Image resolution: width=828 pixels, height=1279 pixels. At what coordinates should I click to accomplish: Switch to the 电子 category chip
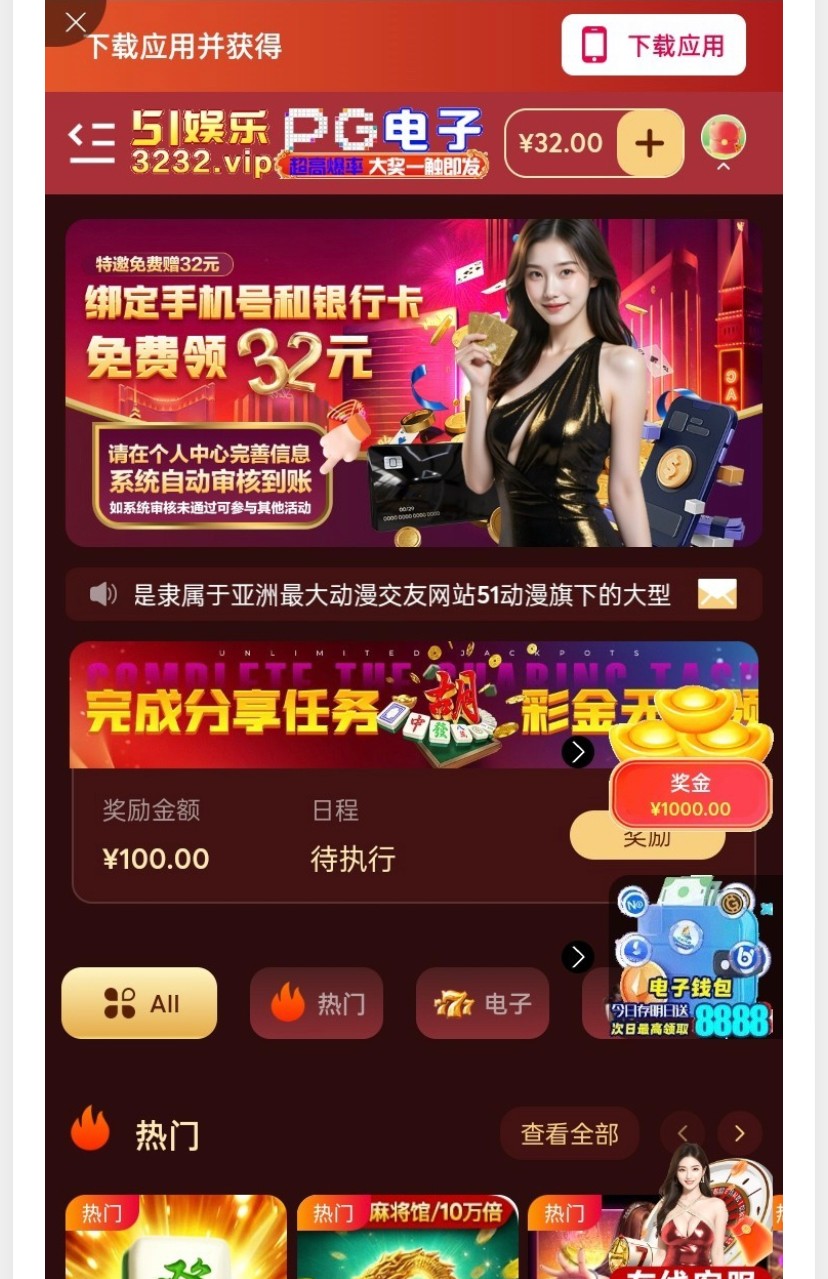click(x=482, y=1003)
